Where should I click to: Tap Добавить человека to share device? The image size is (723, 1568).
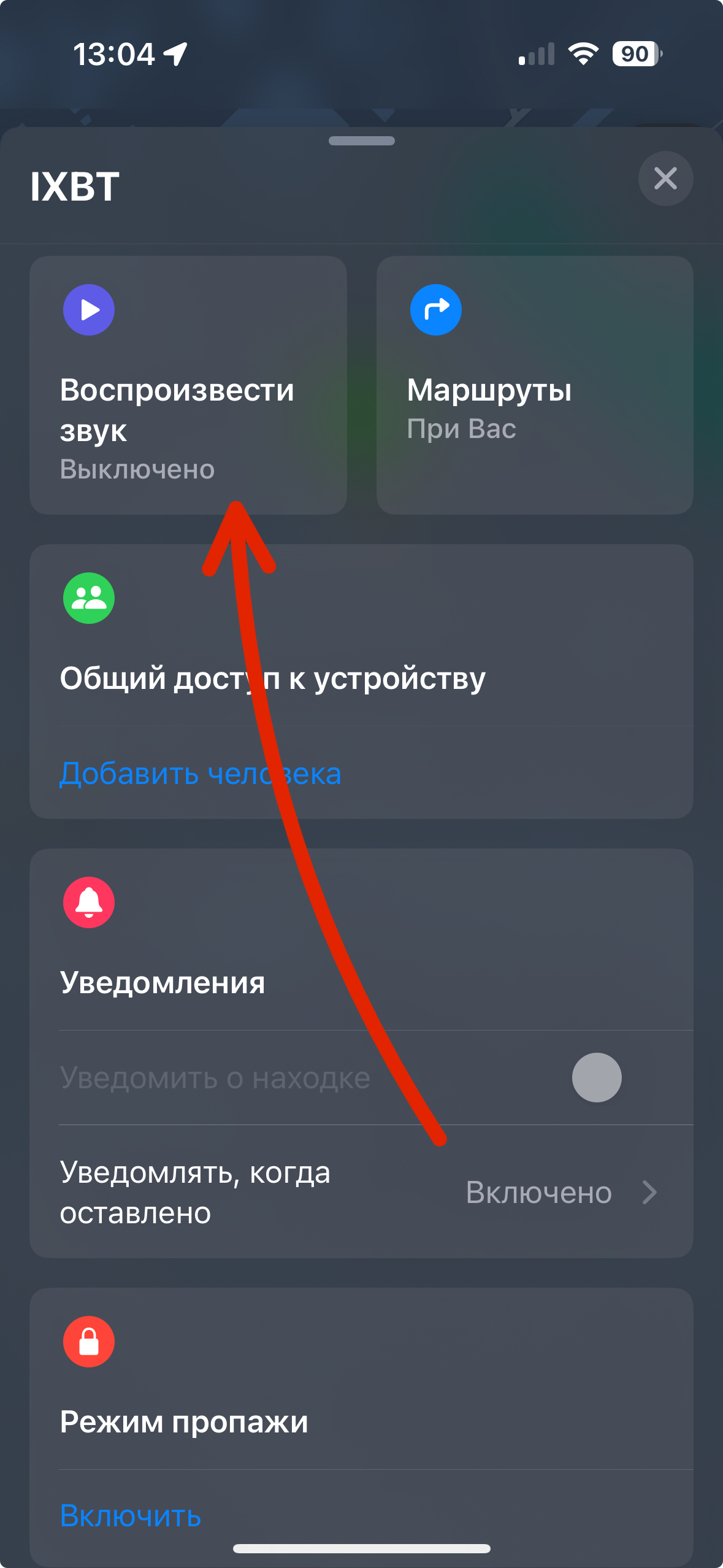pyautogui.click(x=200, y=773)
